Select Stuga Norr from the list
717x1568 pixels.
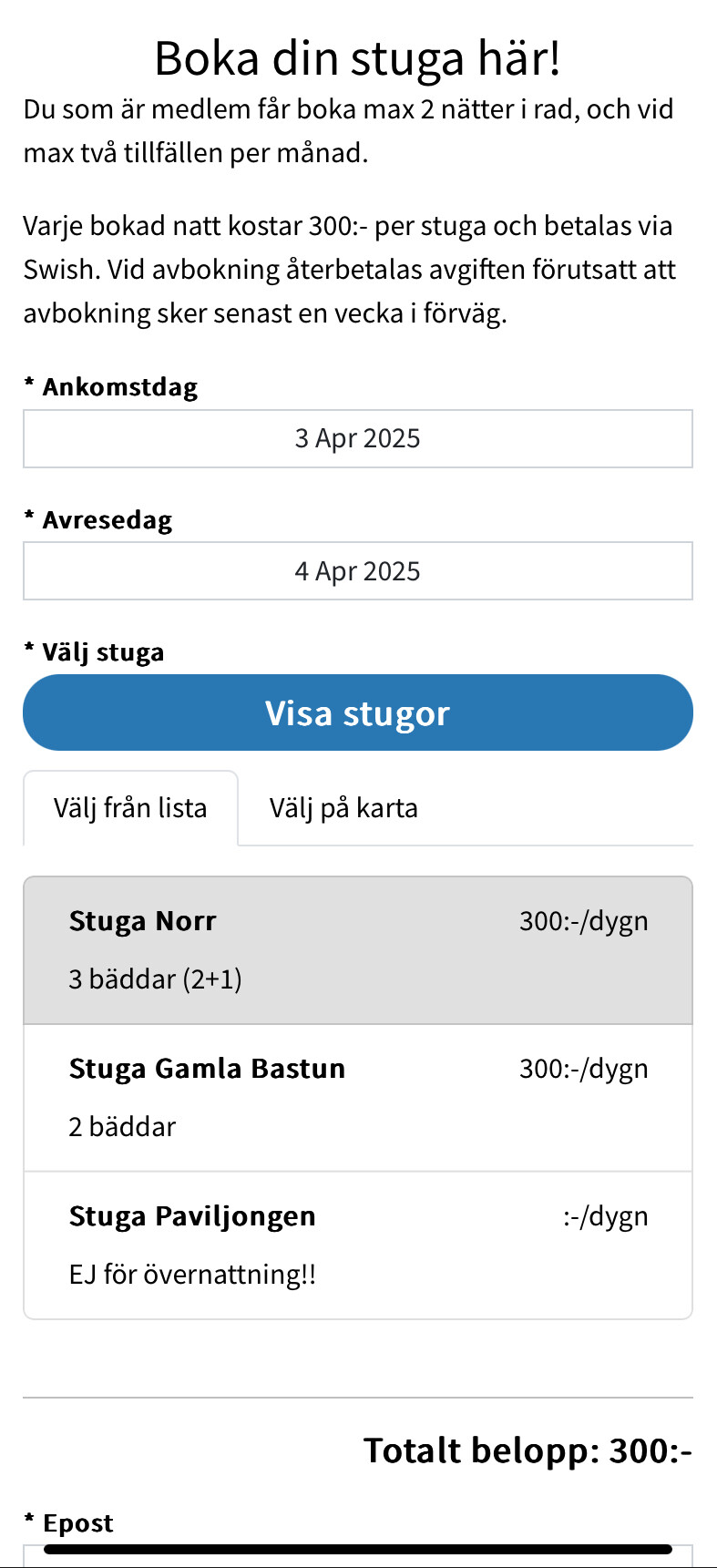pyautogui.click(x=358, y=950)
